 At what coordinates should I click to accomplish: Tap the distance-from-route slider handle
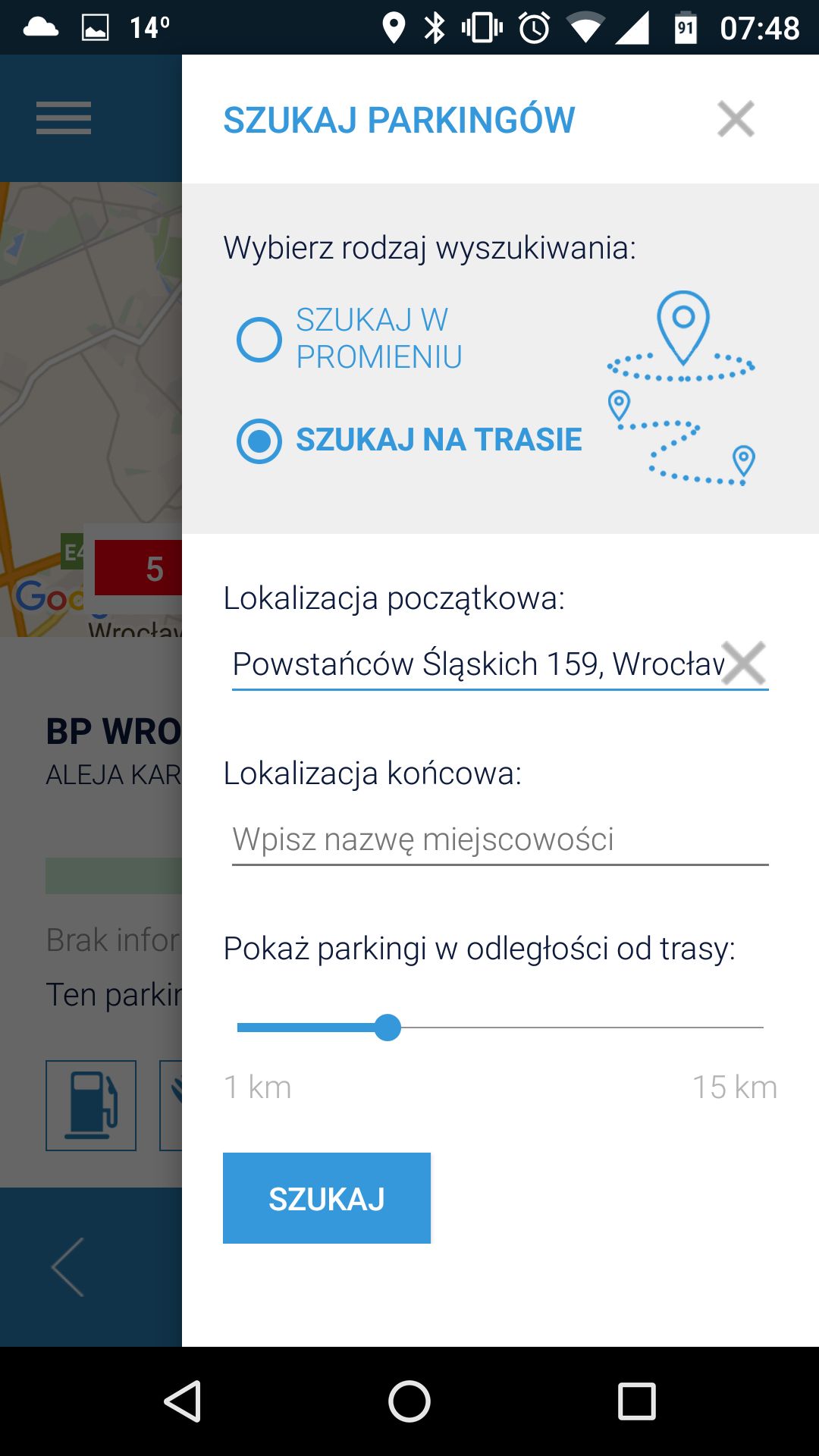coord(388,1028)
